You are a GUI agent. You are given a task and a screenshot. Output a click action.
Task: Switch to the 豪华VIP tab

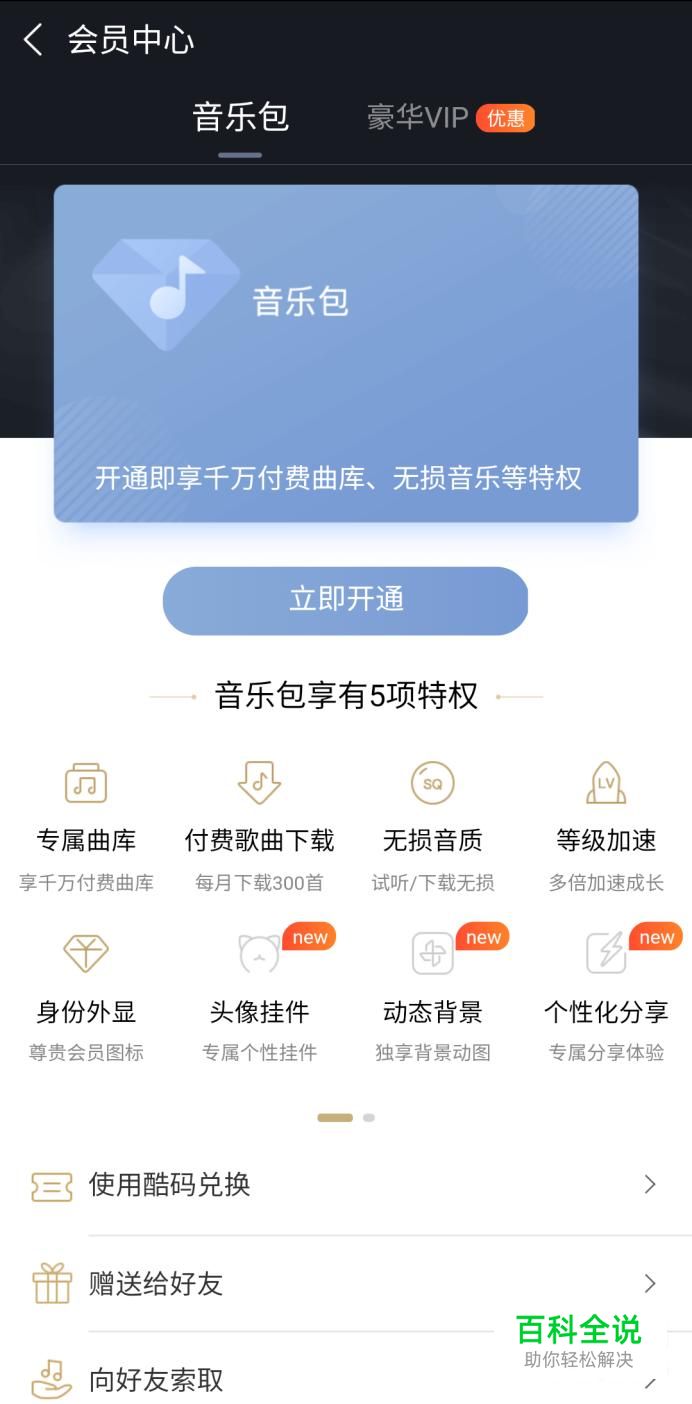418,118
